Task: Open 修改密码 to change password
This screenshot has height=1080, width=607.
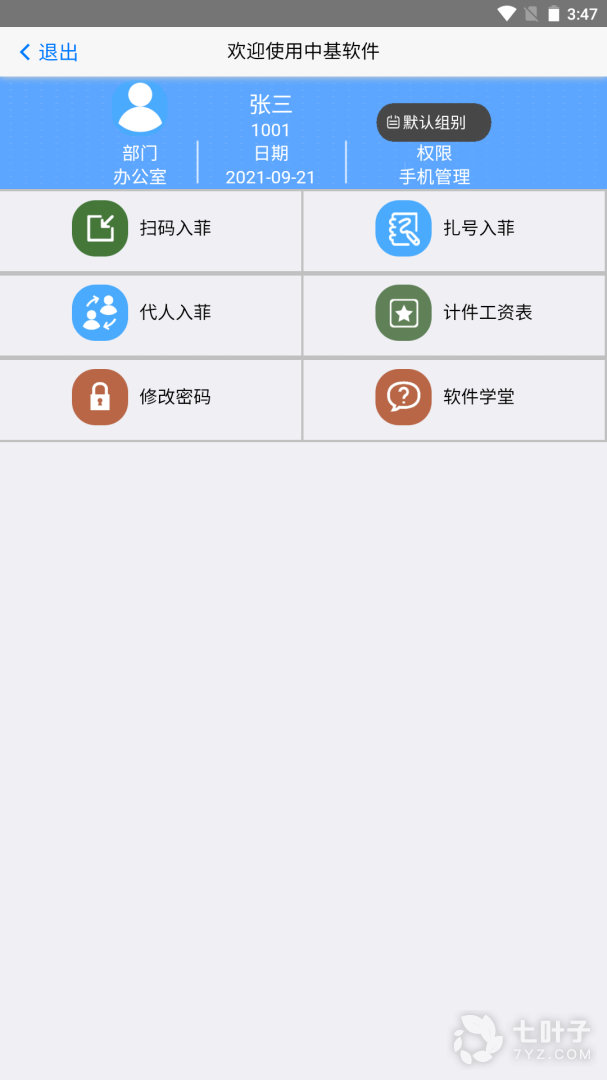Action: (x=150, y=397)
